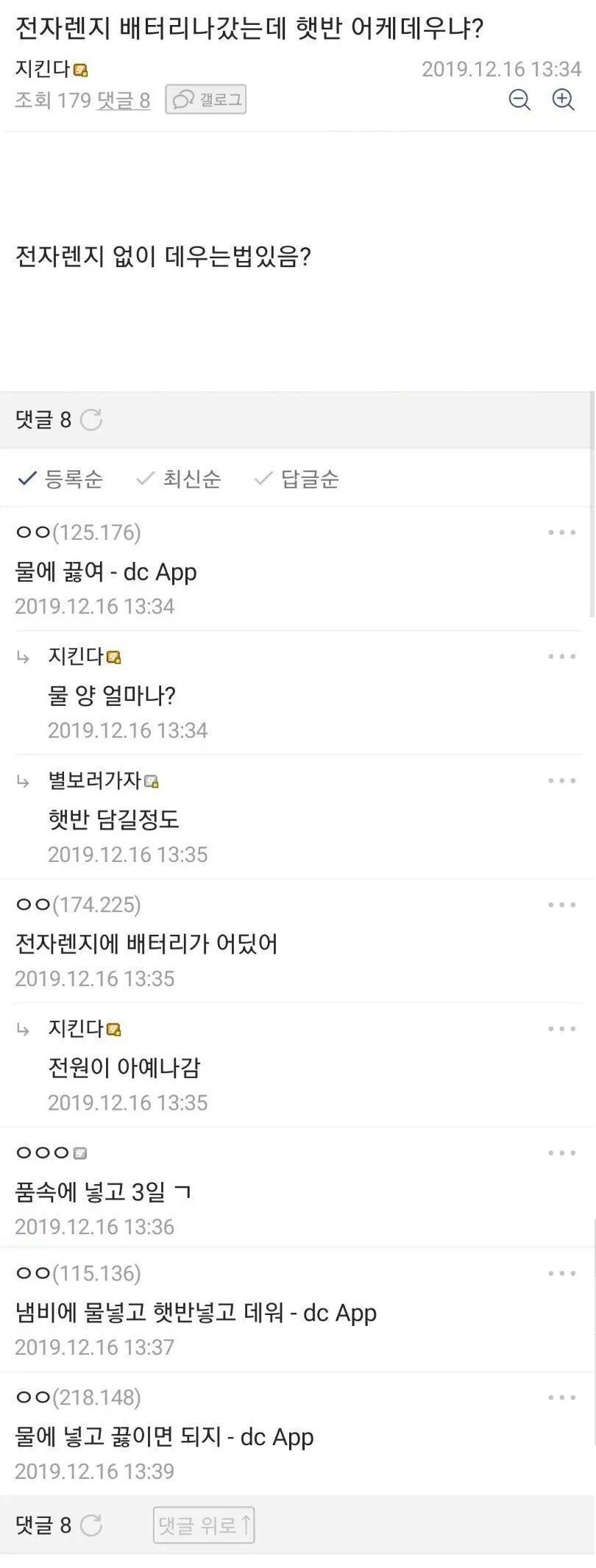
Task: Refresh comments beside the top 댓글 8
Action: tap(91, 420)
